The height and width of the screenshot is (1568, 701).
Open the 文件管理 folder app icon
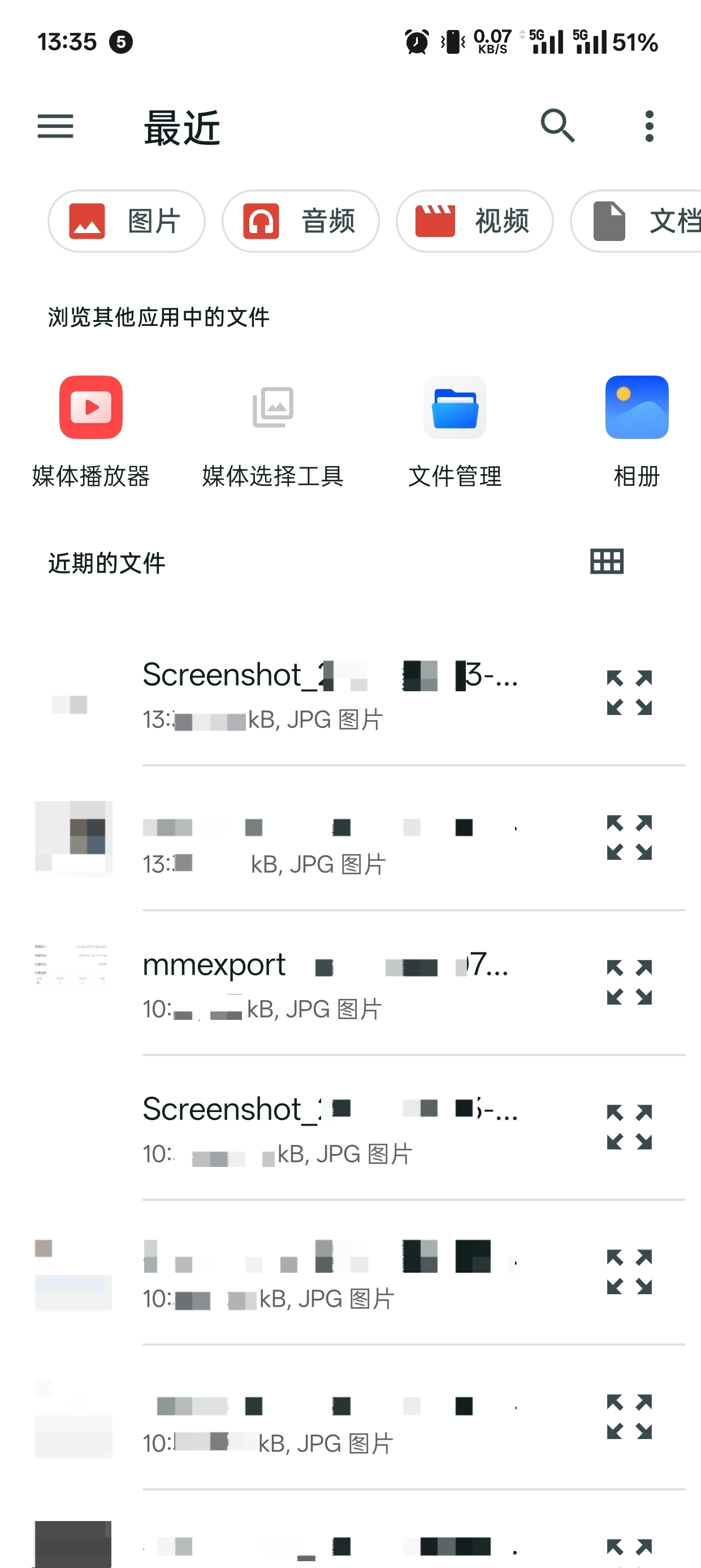(455, 408)
